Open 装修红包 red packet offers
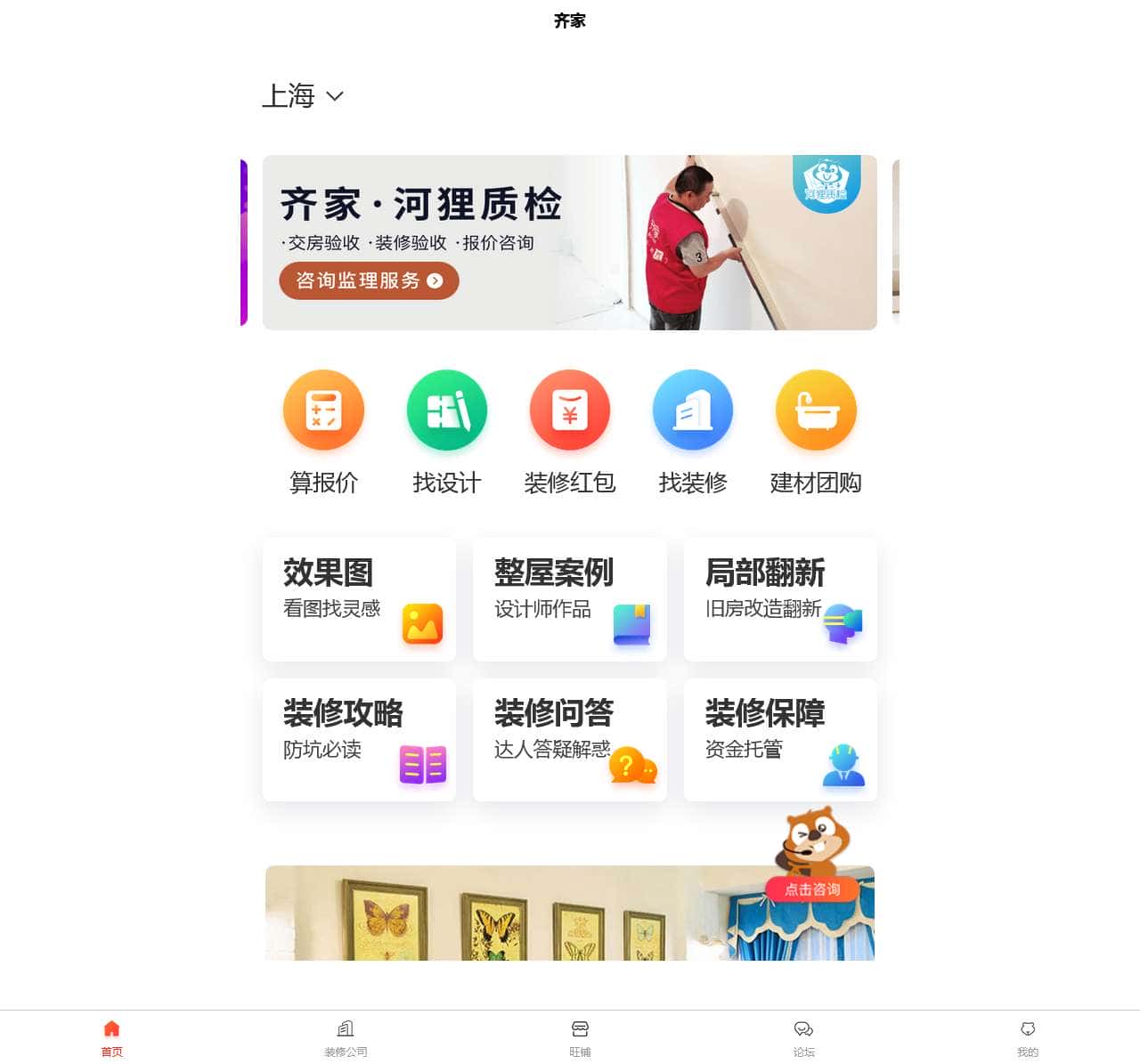1140x1064 pixels. [569, 410]
